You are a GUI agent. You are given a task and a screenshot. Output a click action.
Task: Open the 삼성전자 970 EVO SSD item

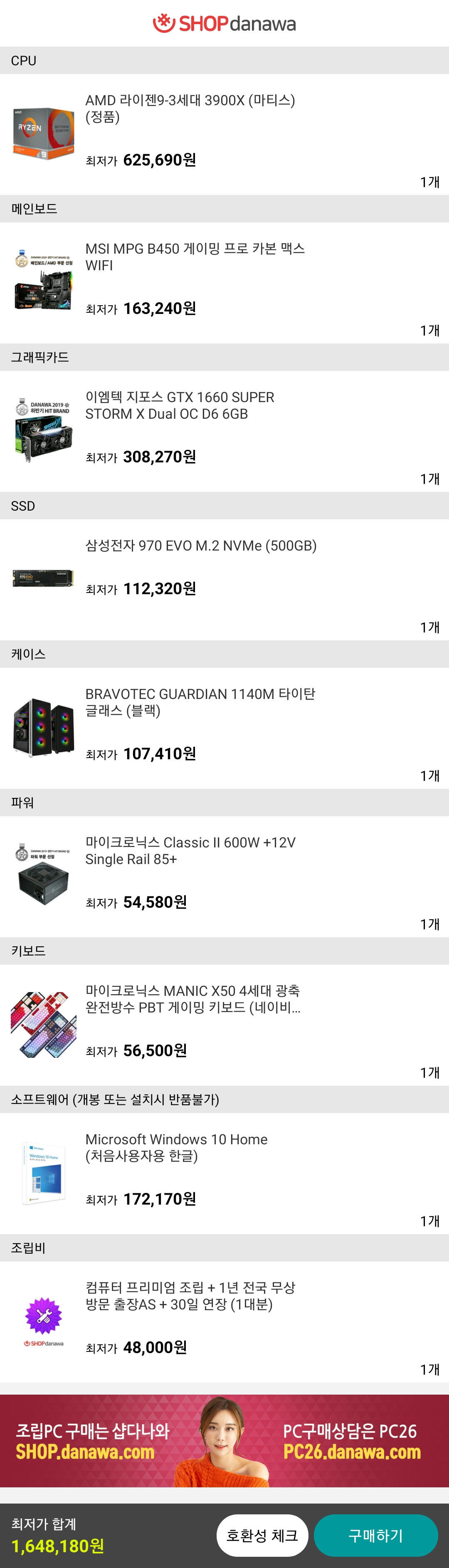(x=201, y=546)
